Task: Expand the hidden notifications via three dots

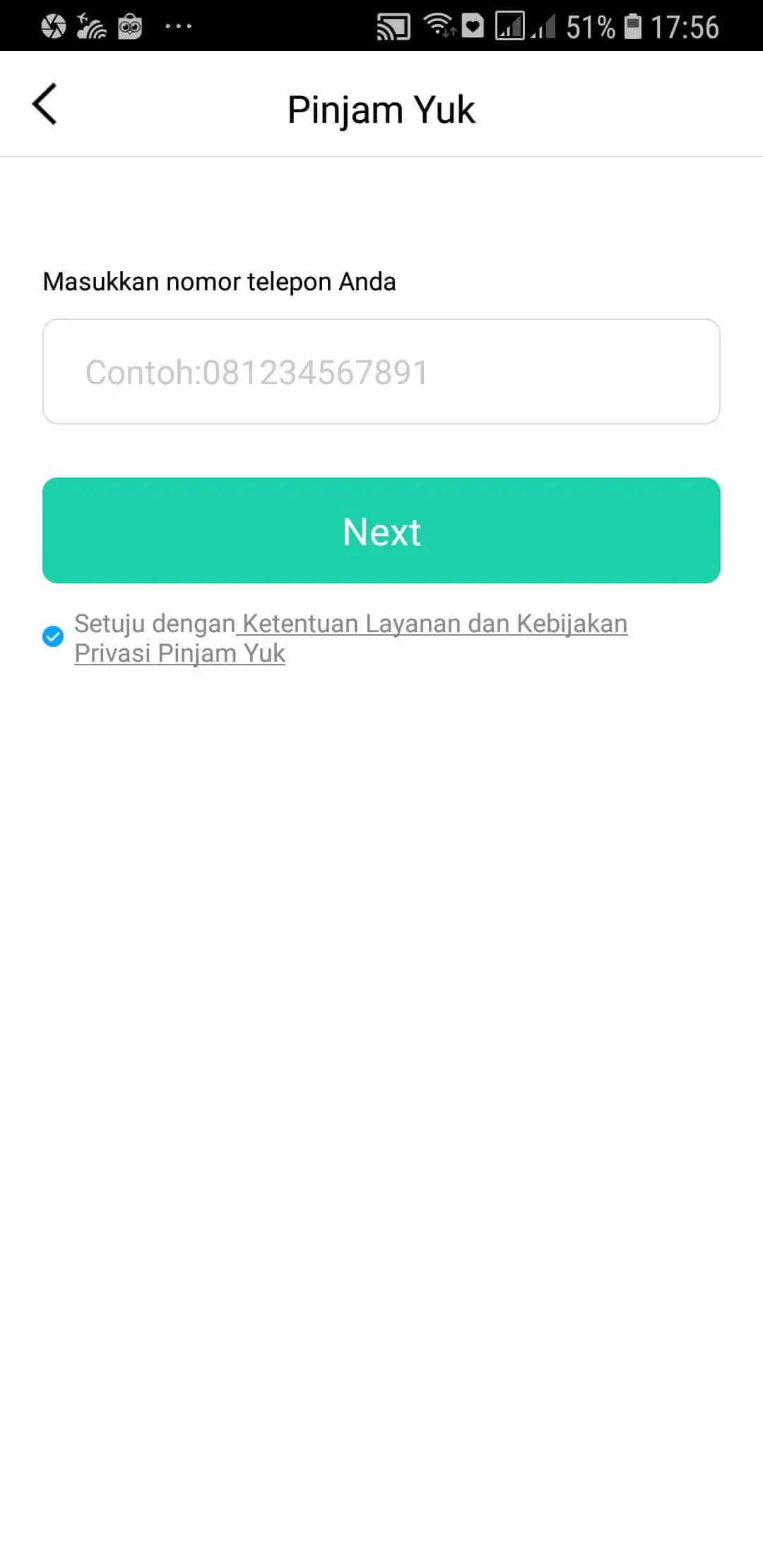Action: pyautogui.click(x=179, y=26)
